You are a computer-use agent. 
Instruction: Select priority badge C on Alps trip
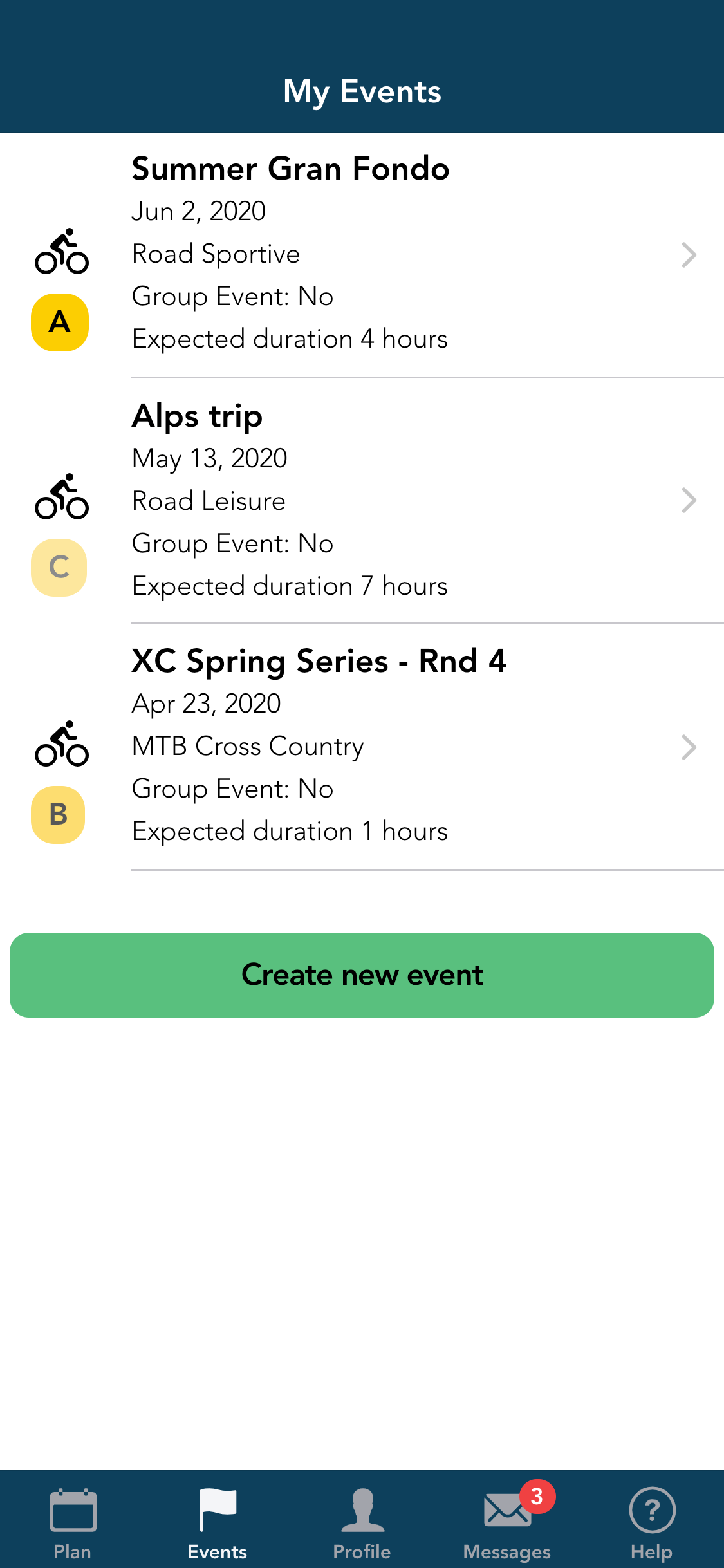[x=59, y=567]
